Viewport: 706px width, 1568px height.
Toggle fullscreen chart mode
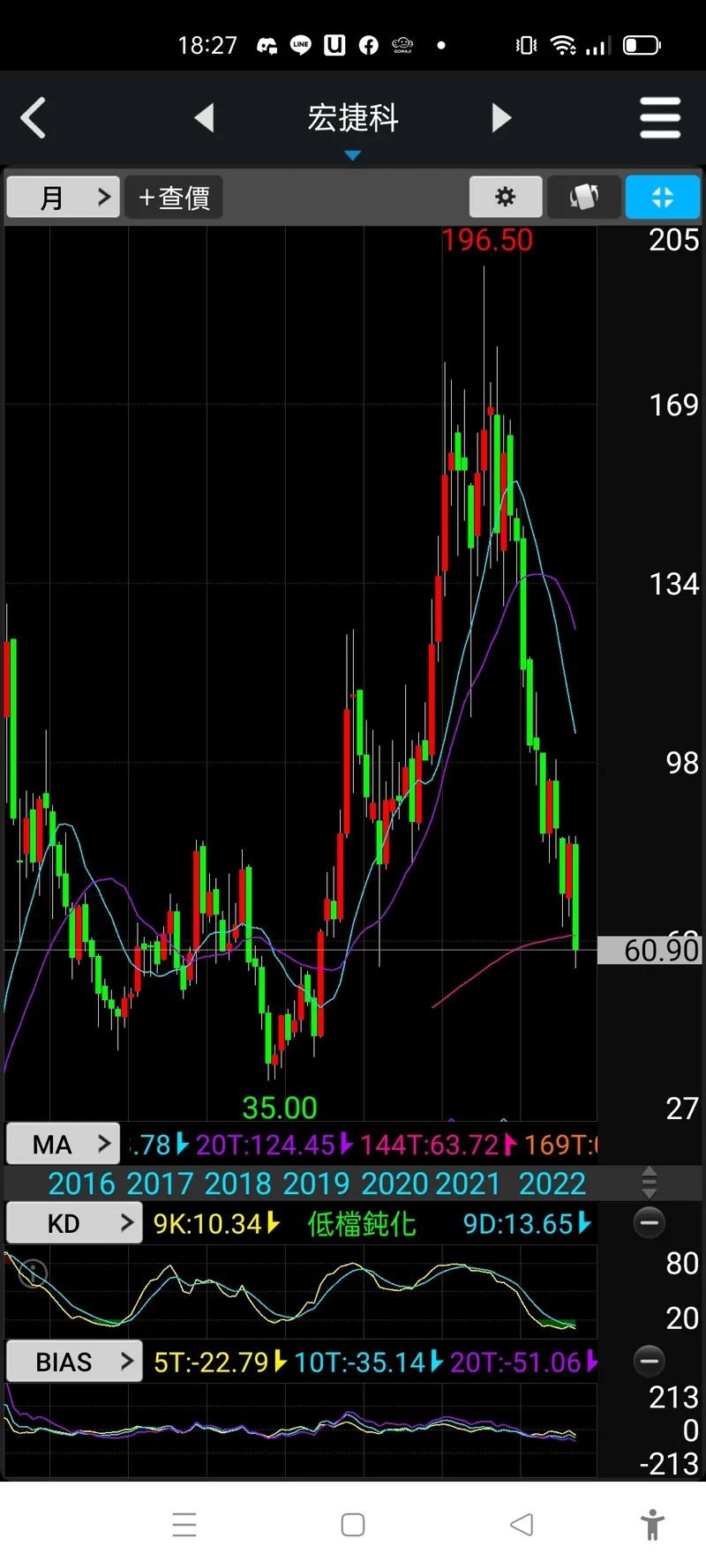662,197
